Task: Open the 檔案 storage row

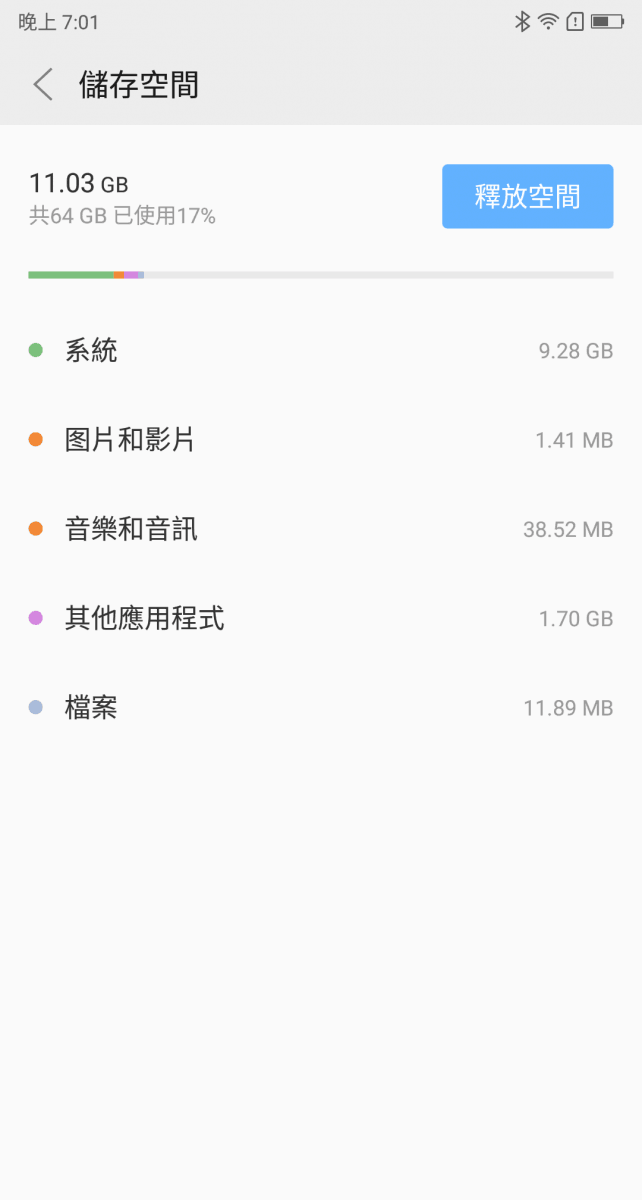Action: tap(320, 708)
